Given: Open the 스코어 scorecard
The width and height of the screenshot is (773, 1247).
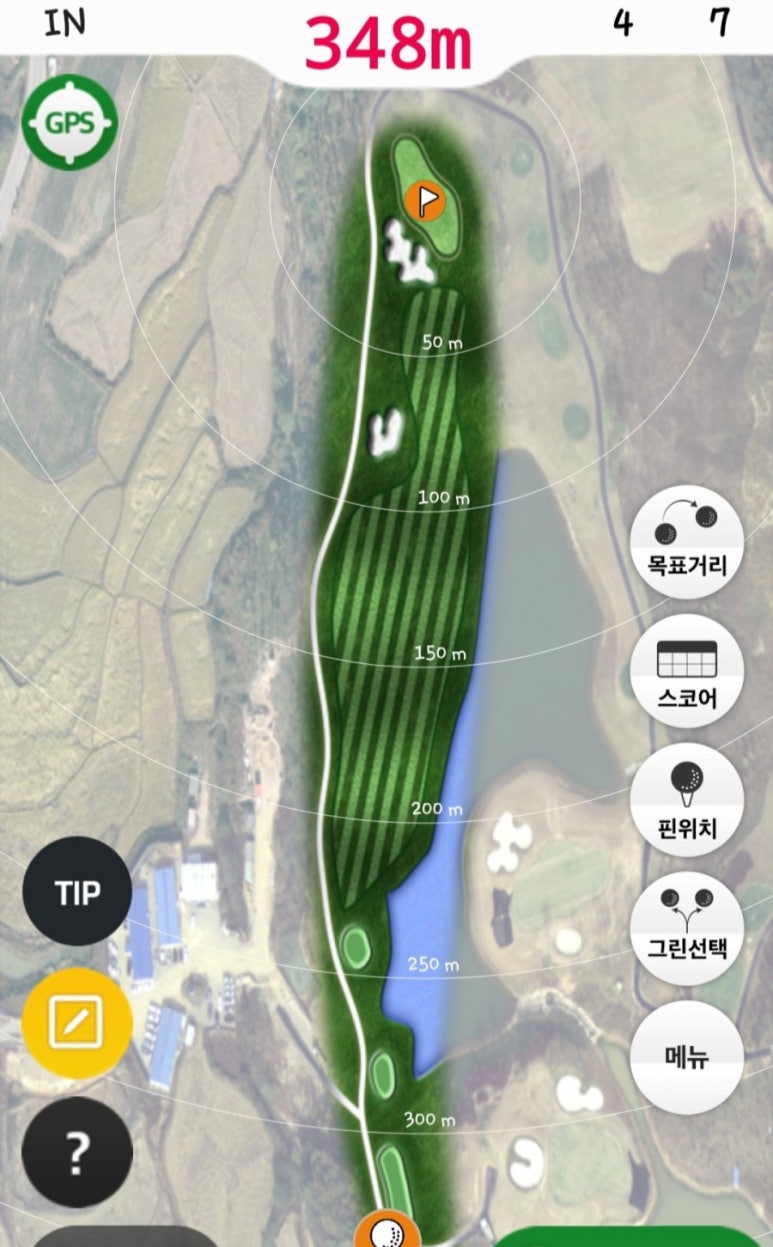Looking at the screenshot, I should 686,671.
